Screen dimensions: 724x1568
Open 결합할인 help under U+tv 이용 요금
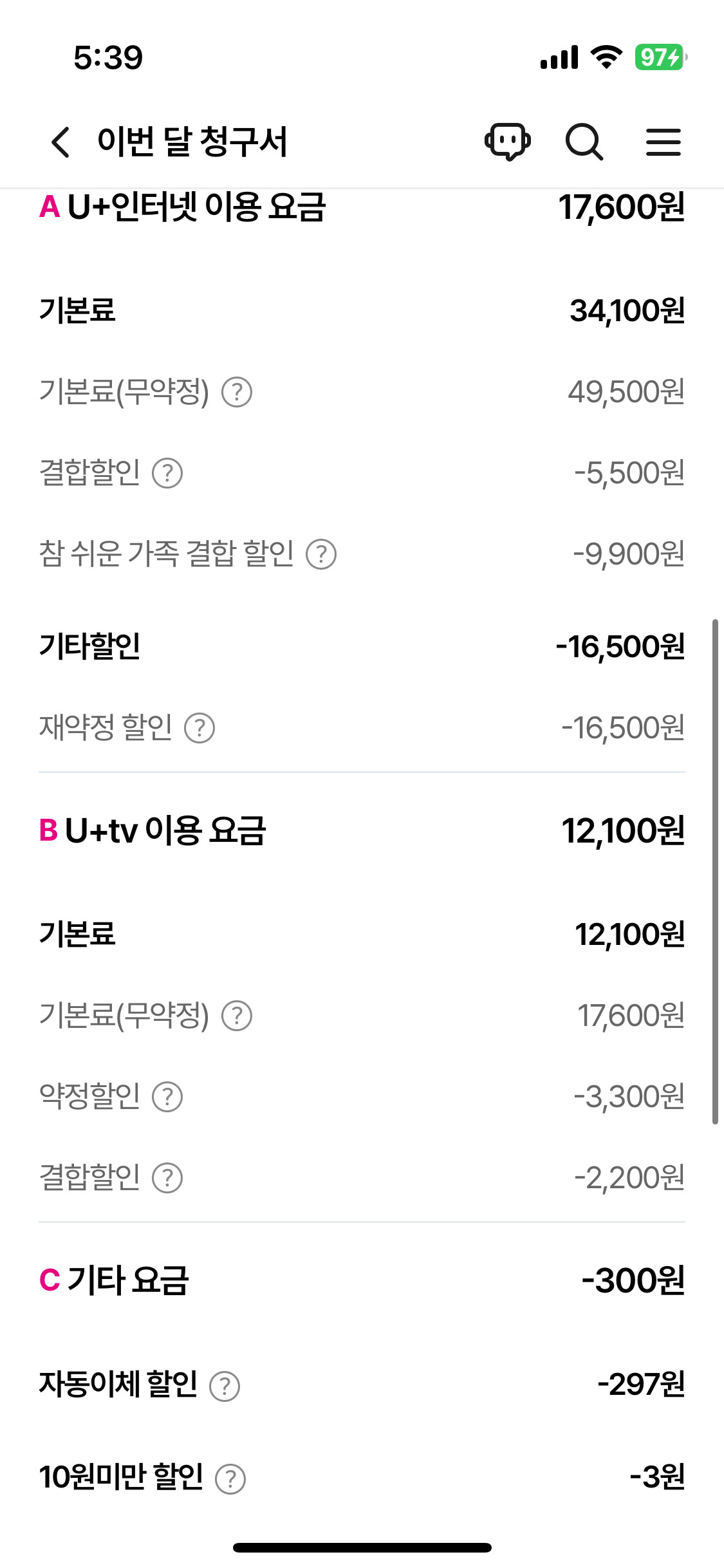pos(167,1178)
